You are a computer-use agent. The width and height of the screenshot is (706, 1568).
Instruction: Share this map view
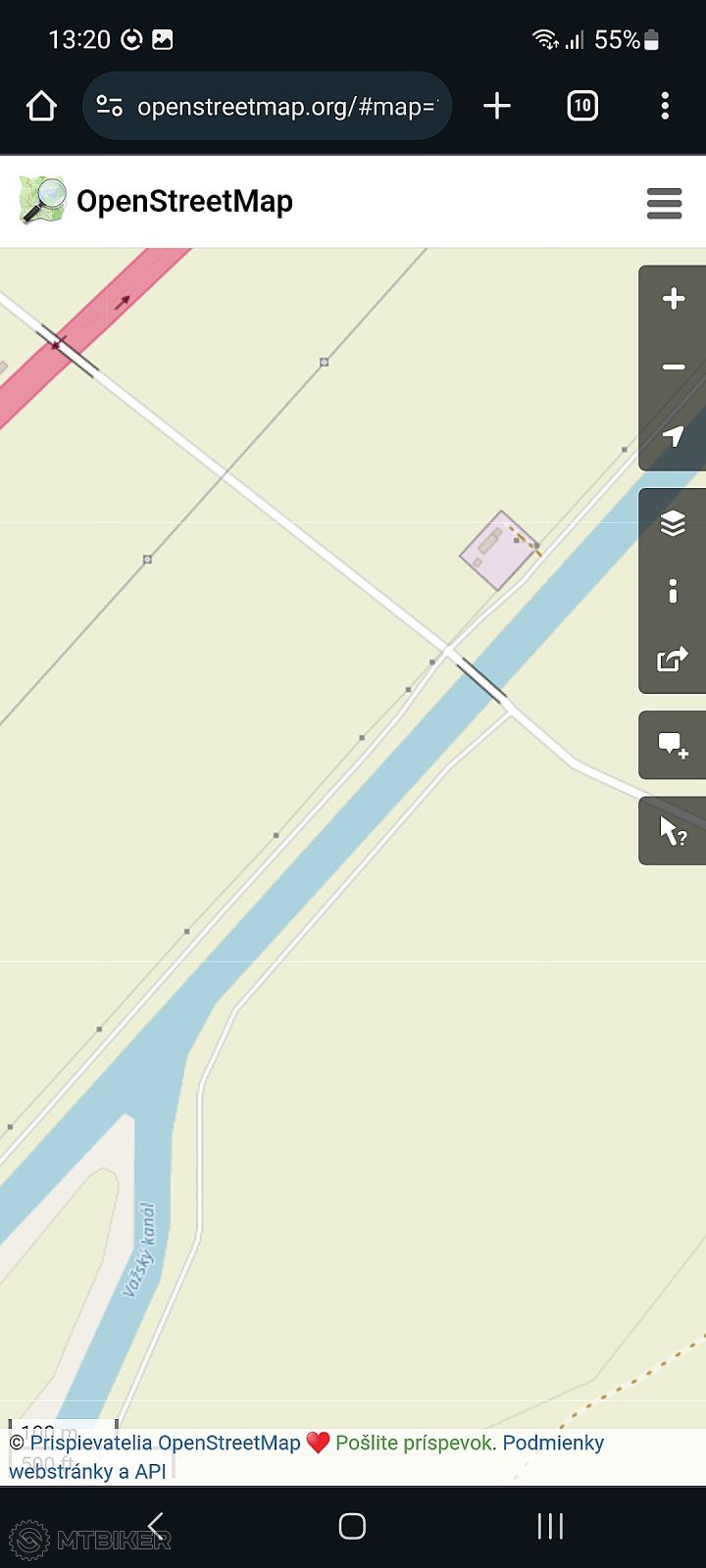point(673,660)
